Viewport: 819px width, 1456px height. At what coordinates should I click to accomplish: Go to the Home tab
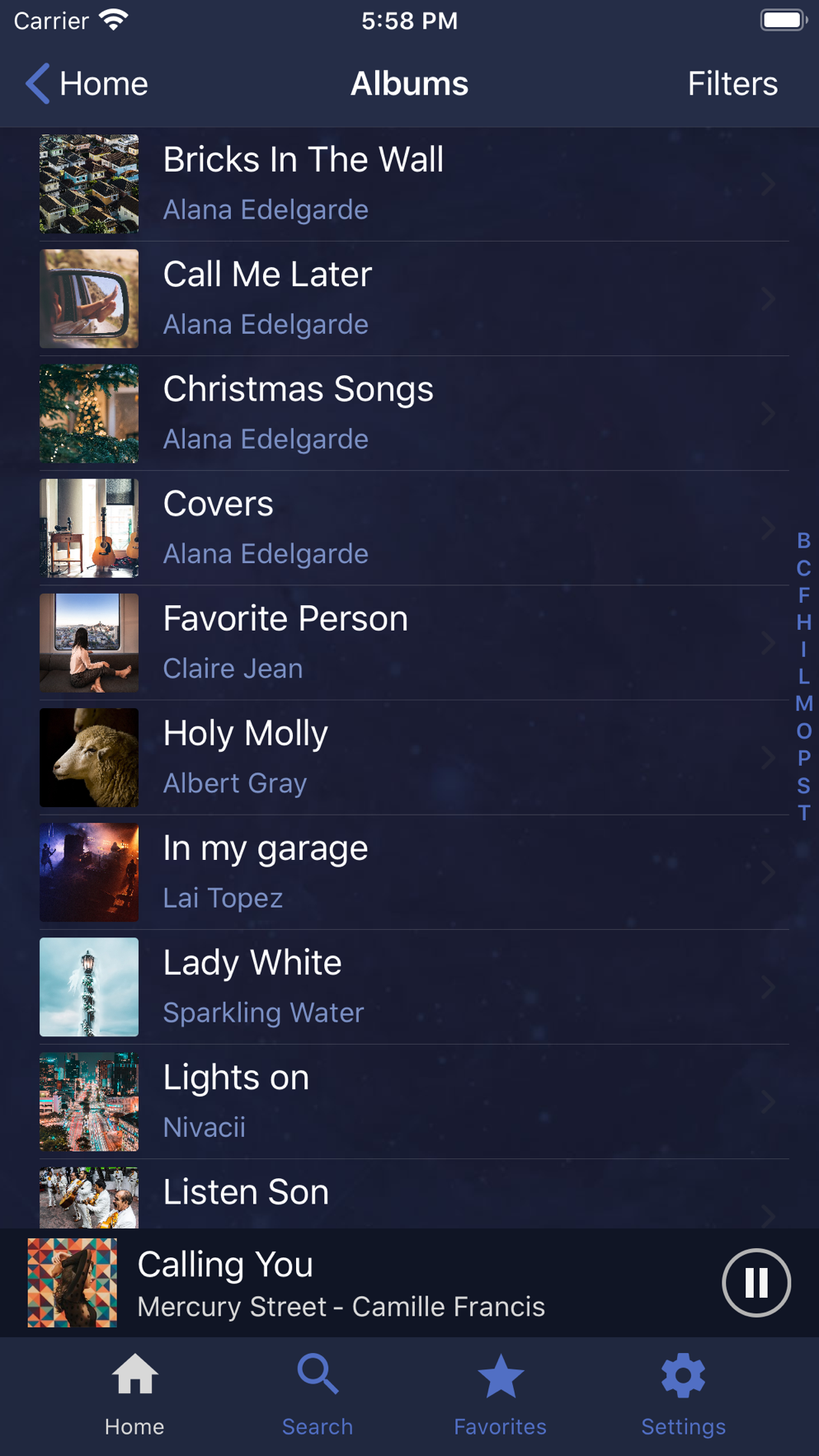134,1395
